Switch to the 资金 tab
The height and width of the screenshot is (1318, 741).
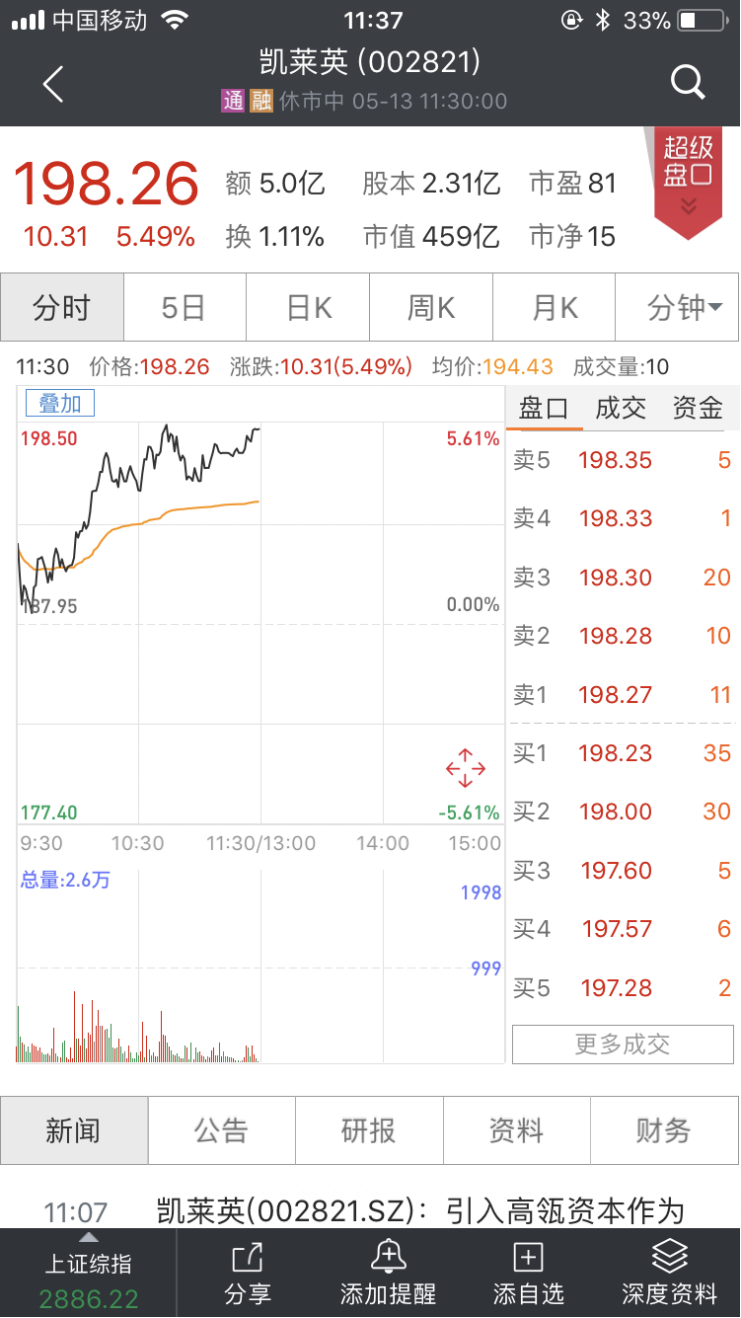(x=697, y=408)
